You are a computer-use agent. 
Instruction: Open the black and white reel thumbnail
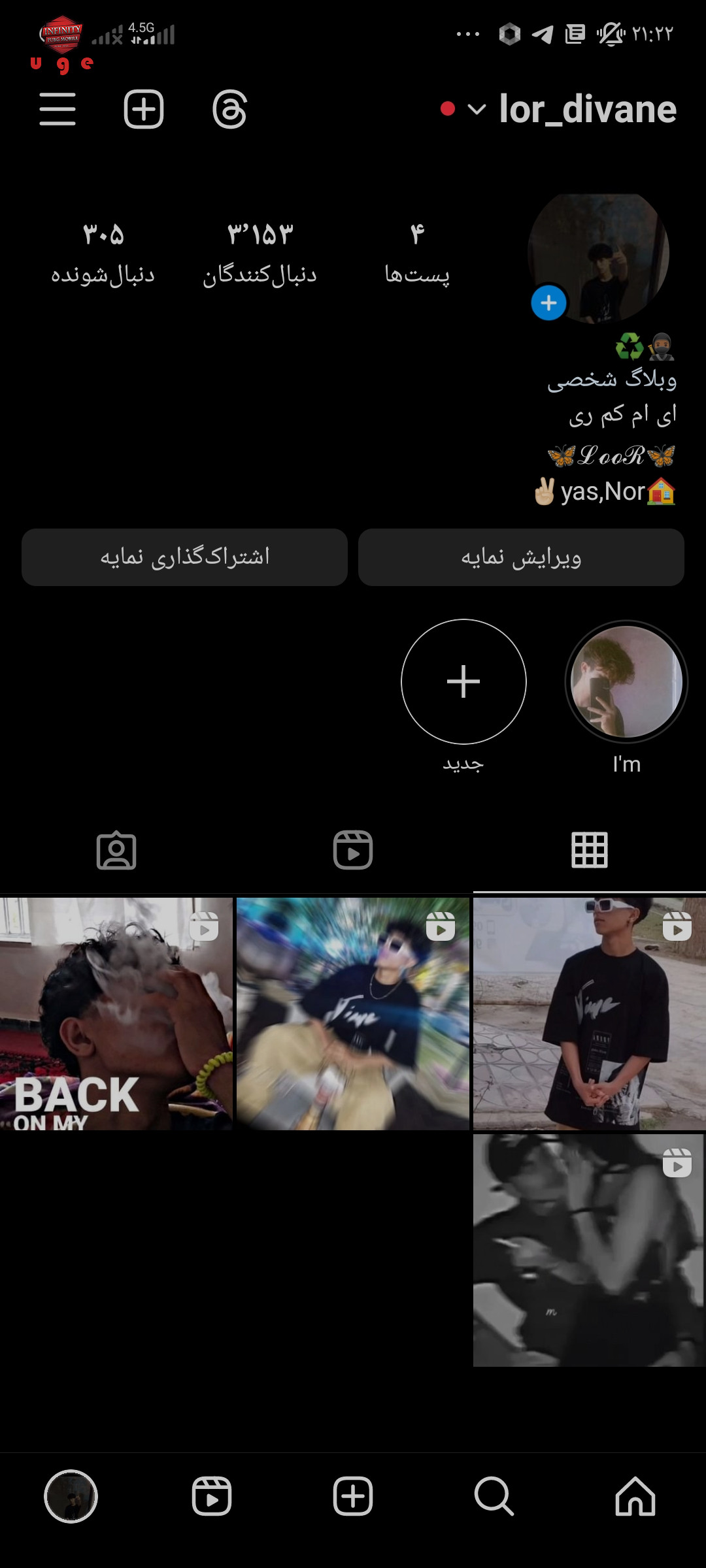click(590, 1250)
